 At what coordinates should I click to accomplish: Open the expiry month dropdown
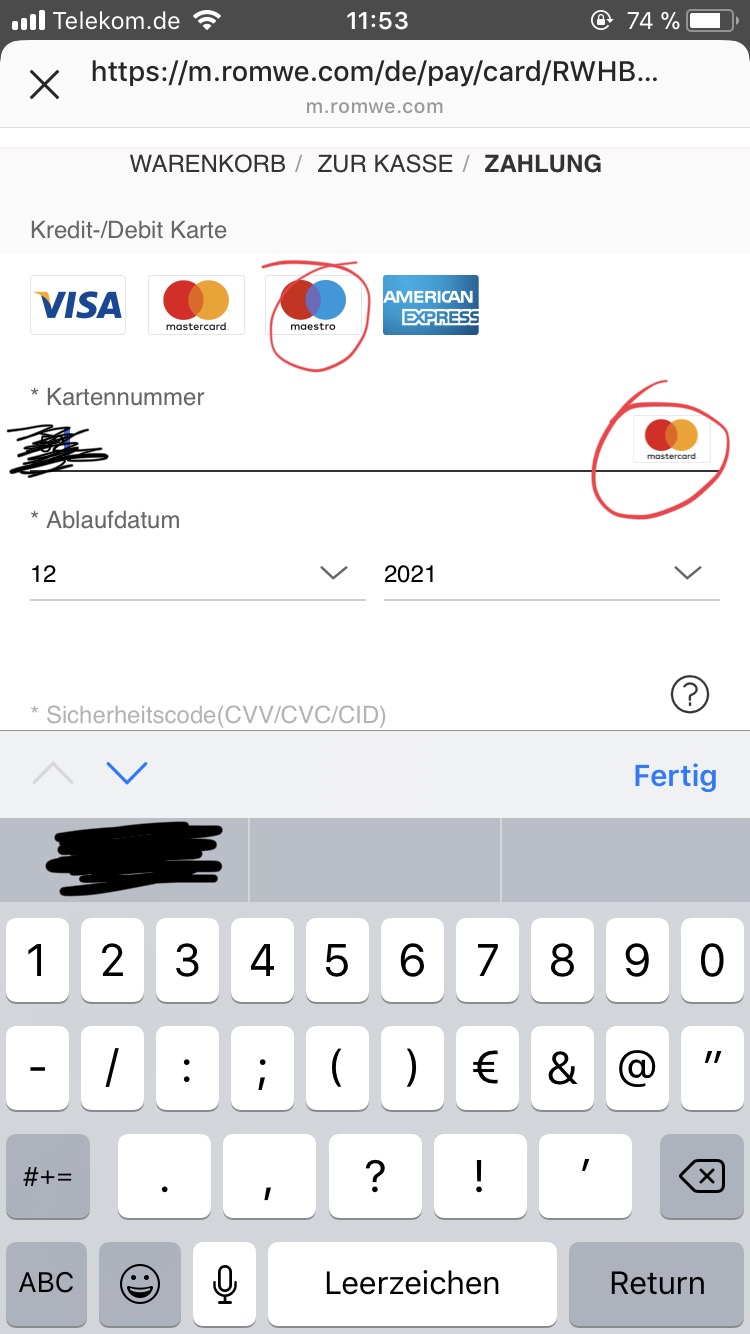[197, 574]
